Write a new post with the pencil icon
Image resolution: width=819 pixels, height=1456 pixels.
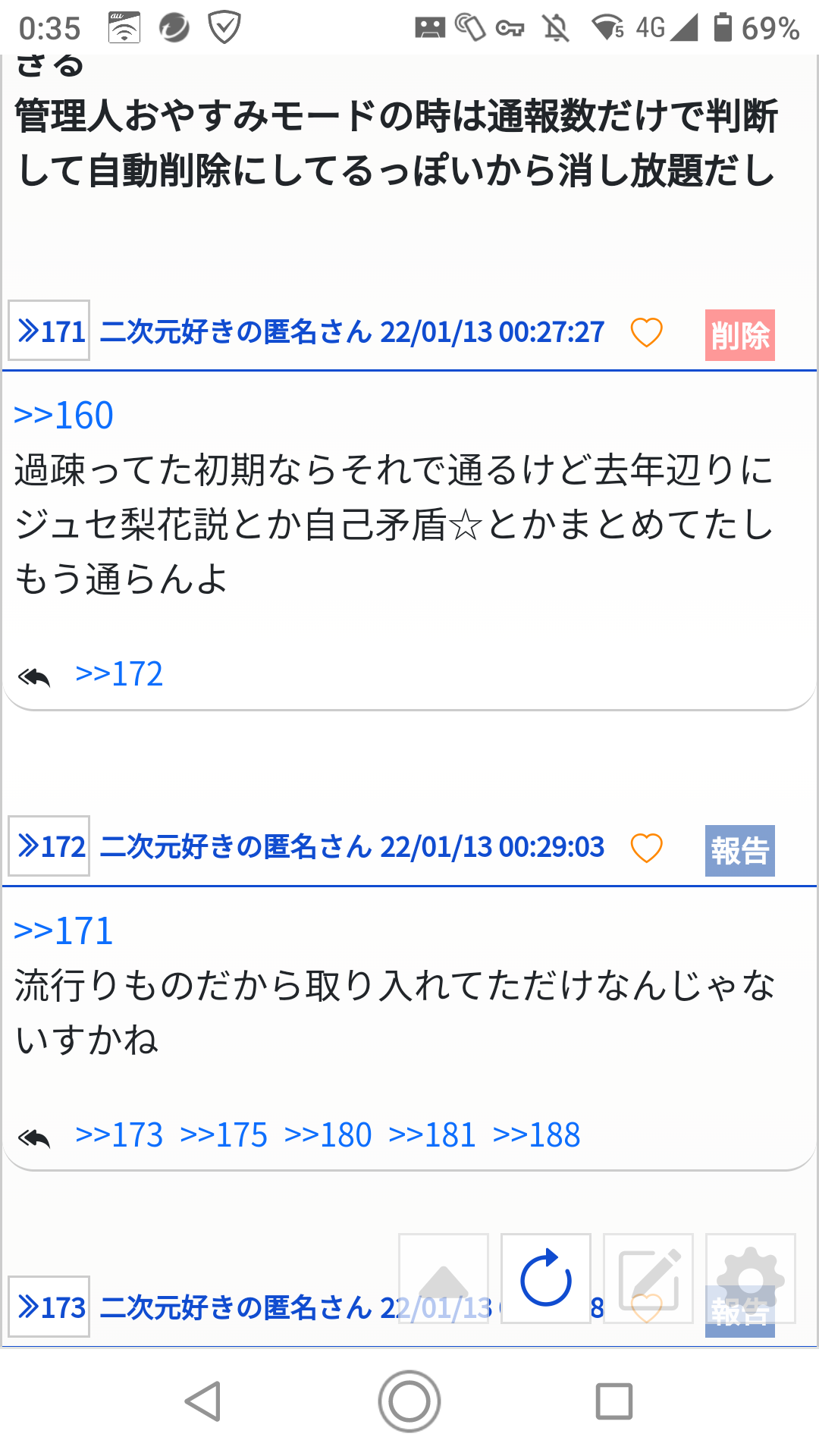(x=648, y=1279)
